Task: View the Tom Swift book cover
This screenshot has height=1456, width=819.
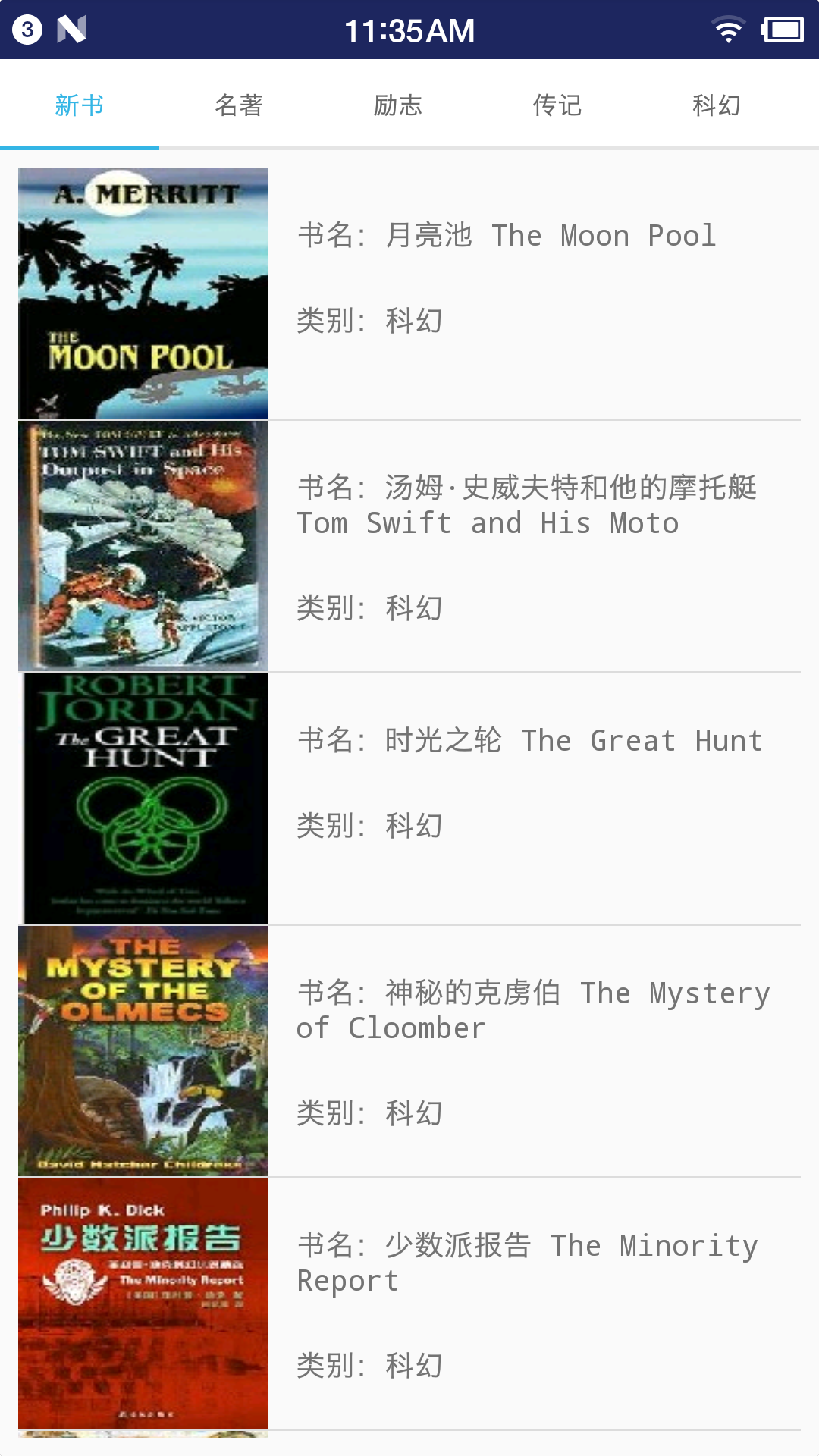Action: (x=143, y=544)
